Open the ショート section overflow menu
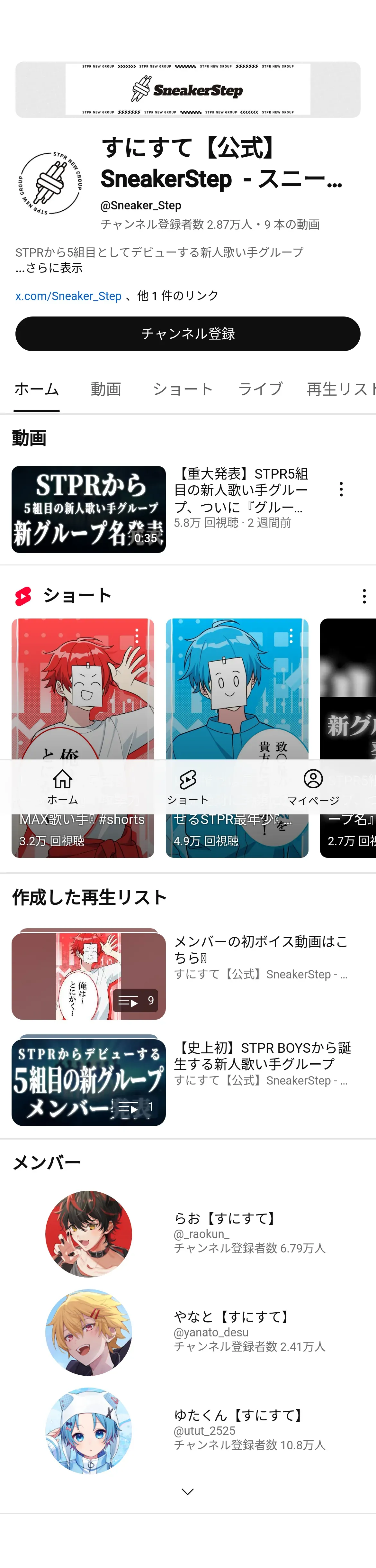 tap(364, 597)
